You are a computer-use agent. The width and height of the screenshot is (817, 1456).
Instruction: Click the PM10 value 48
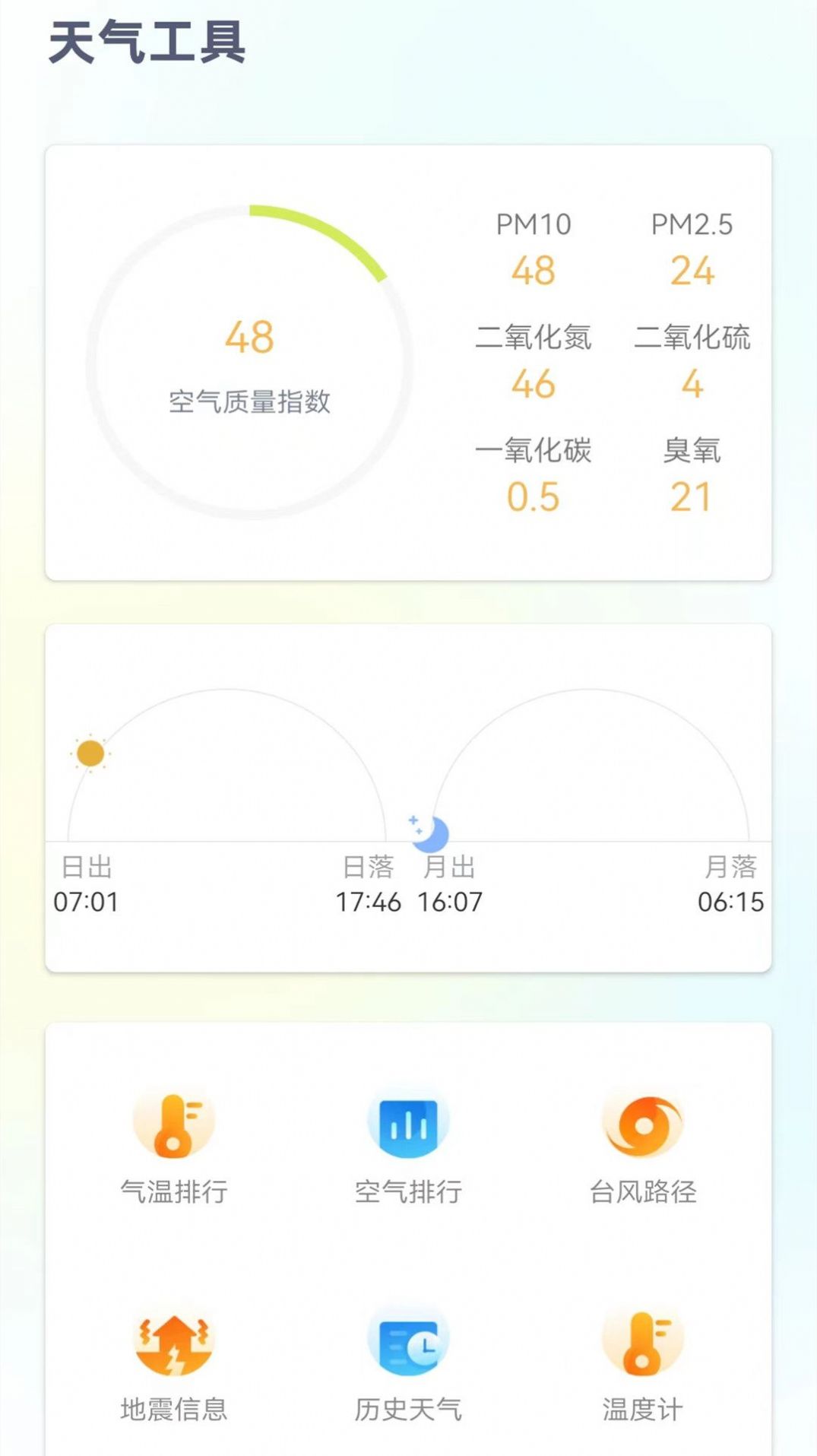click(534, 271)
